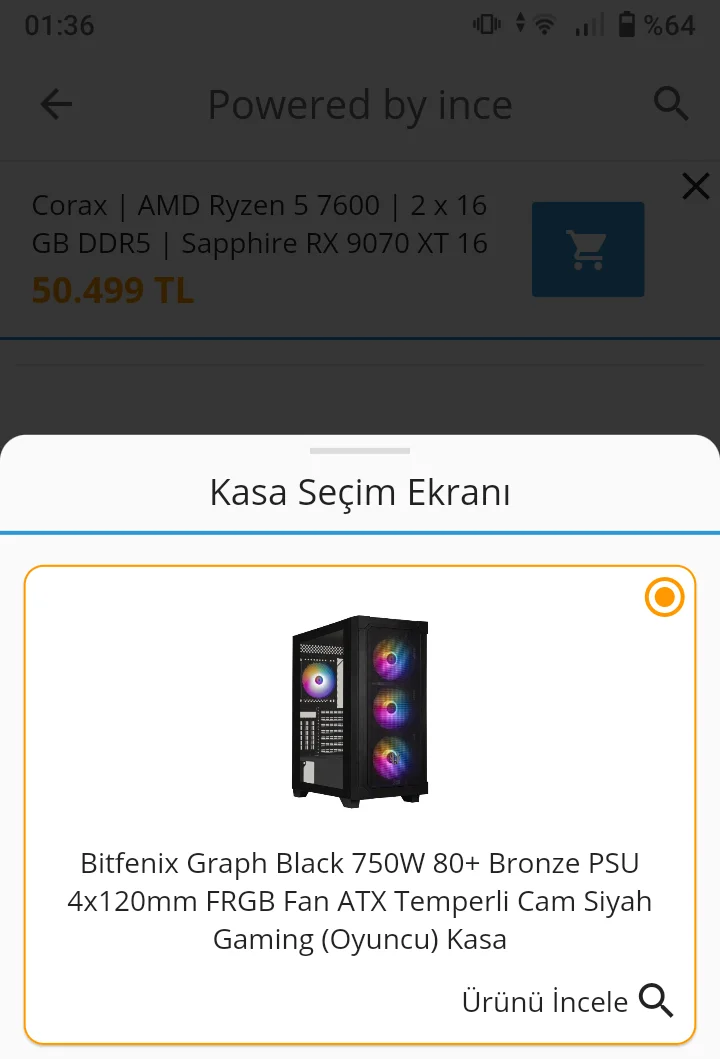Go back using the arrow icon
720x1059 pixels.
point(56,104)
